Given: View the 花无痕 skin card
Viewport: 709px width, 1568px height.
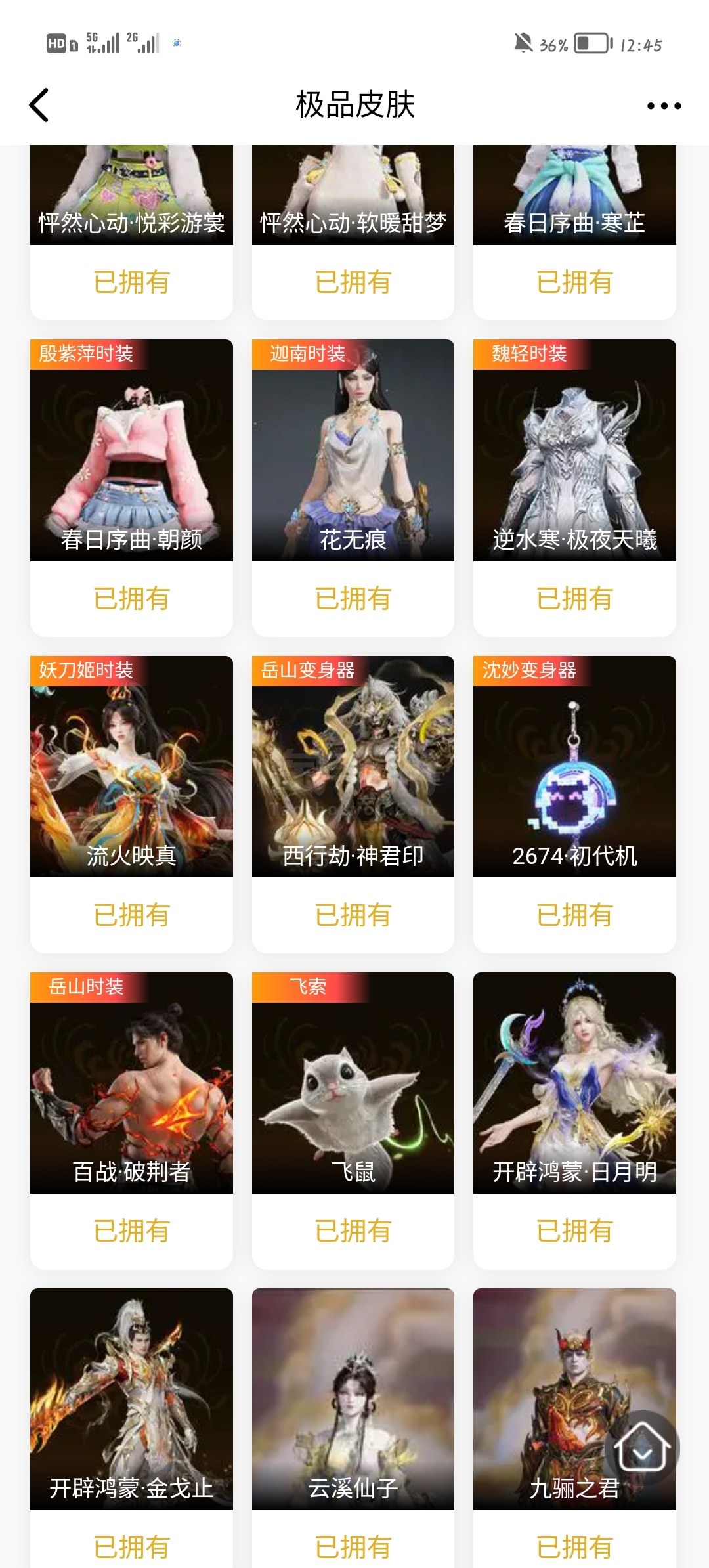Looking at the screenshot, I should click(353, 453).
